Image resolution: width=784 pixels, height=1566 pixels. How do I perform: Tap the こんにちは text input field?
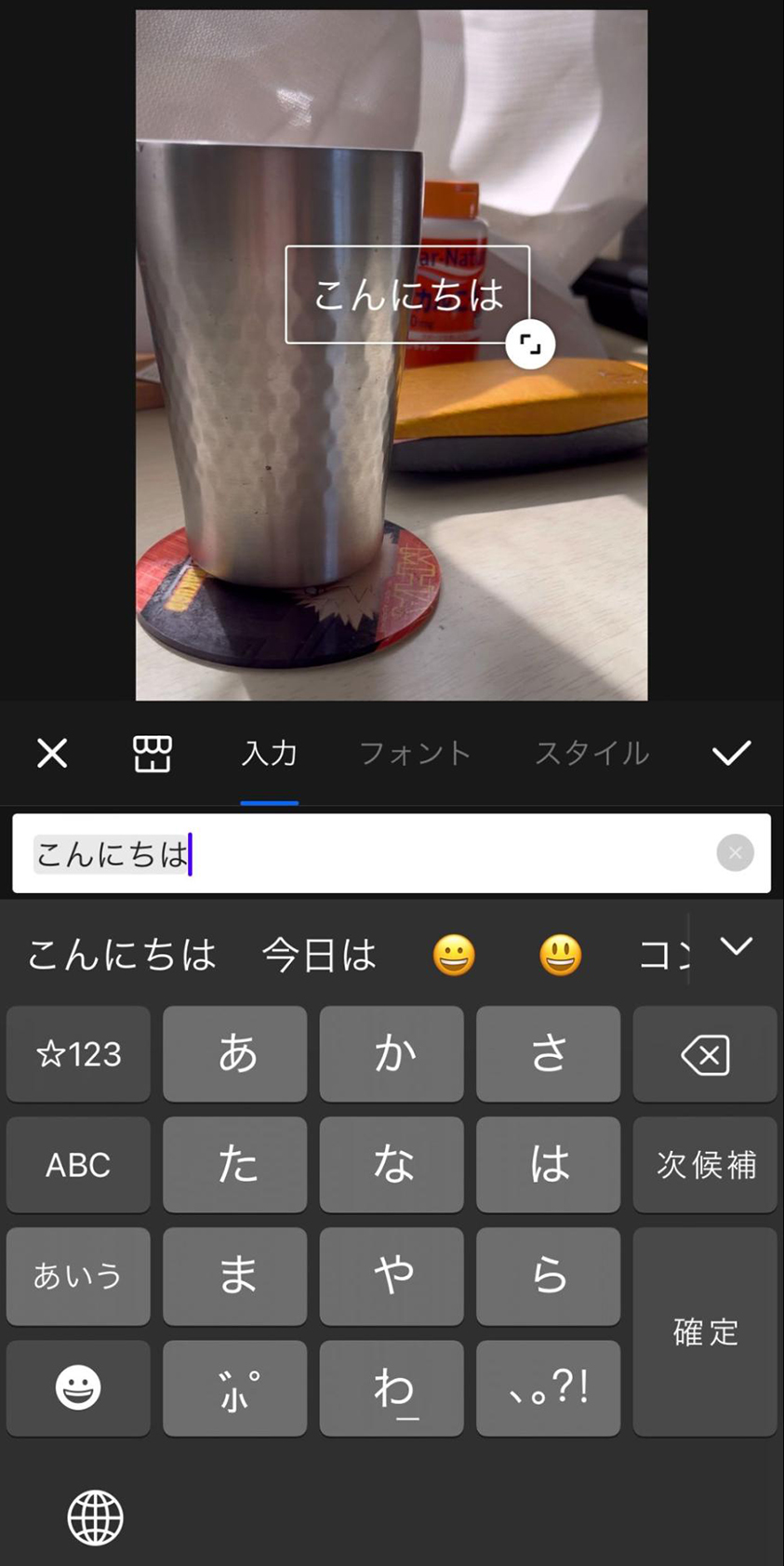(372, 853)
